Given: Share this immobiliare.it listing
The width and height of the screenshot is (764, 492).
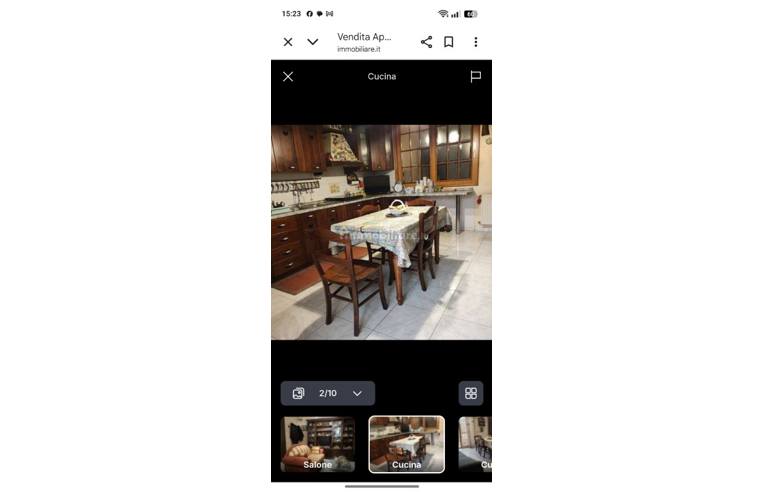Looking at the screenshot, I should 426,42.
